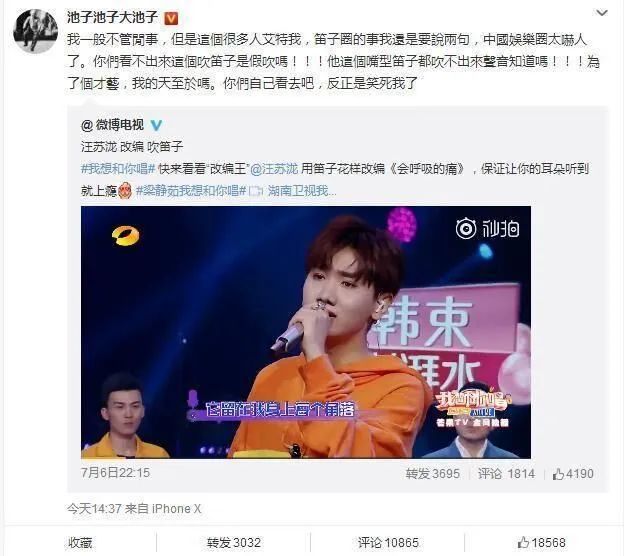Repost the quoted post with 3695 reposts

[x=432, y=473]
